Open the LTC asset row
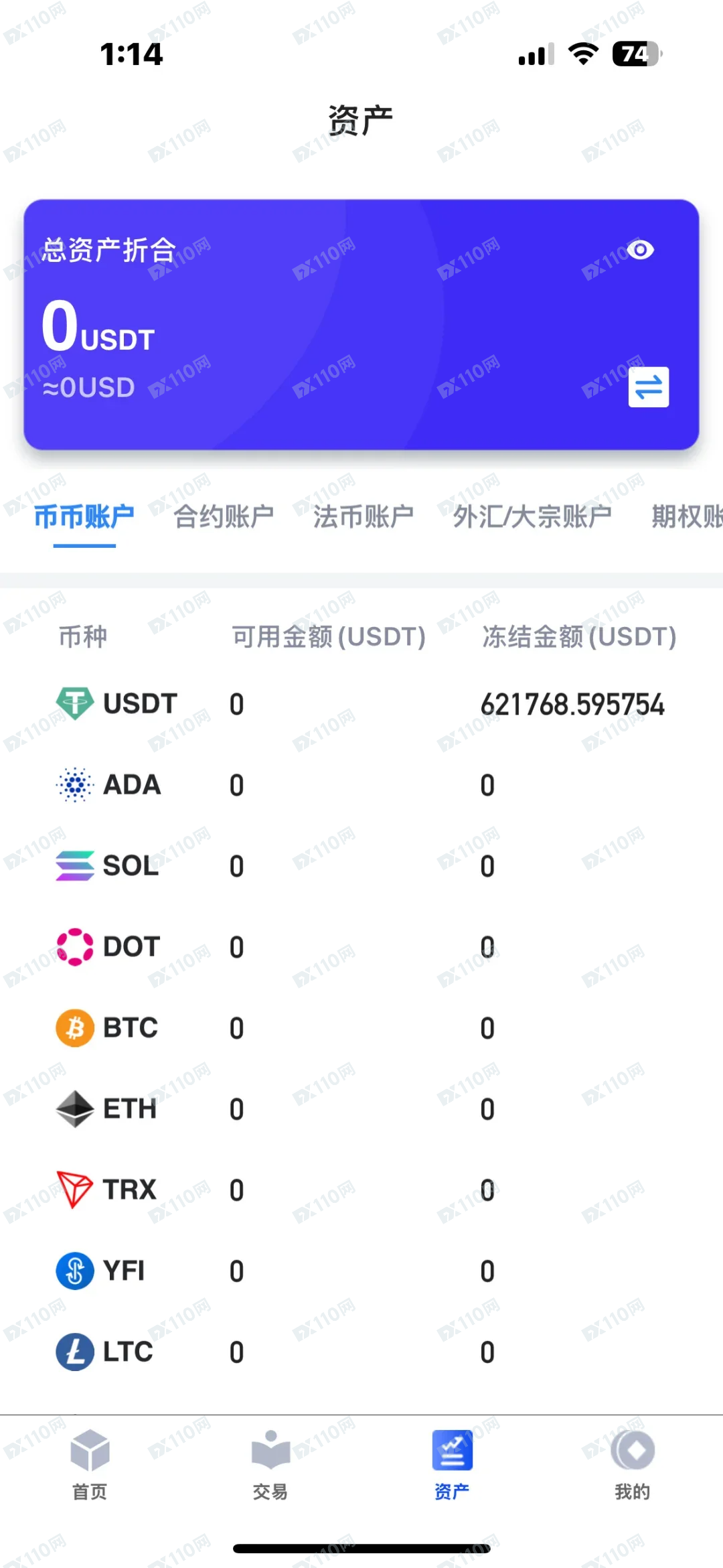 [x=361, y=1352]
